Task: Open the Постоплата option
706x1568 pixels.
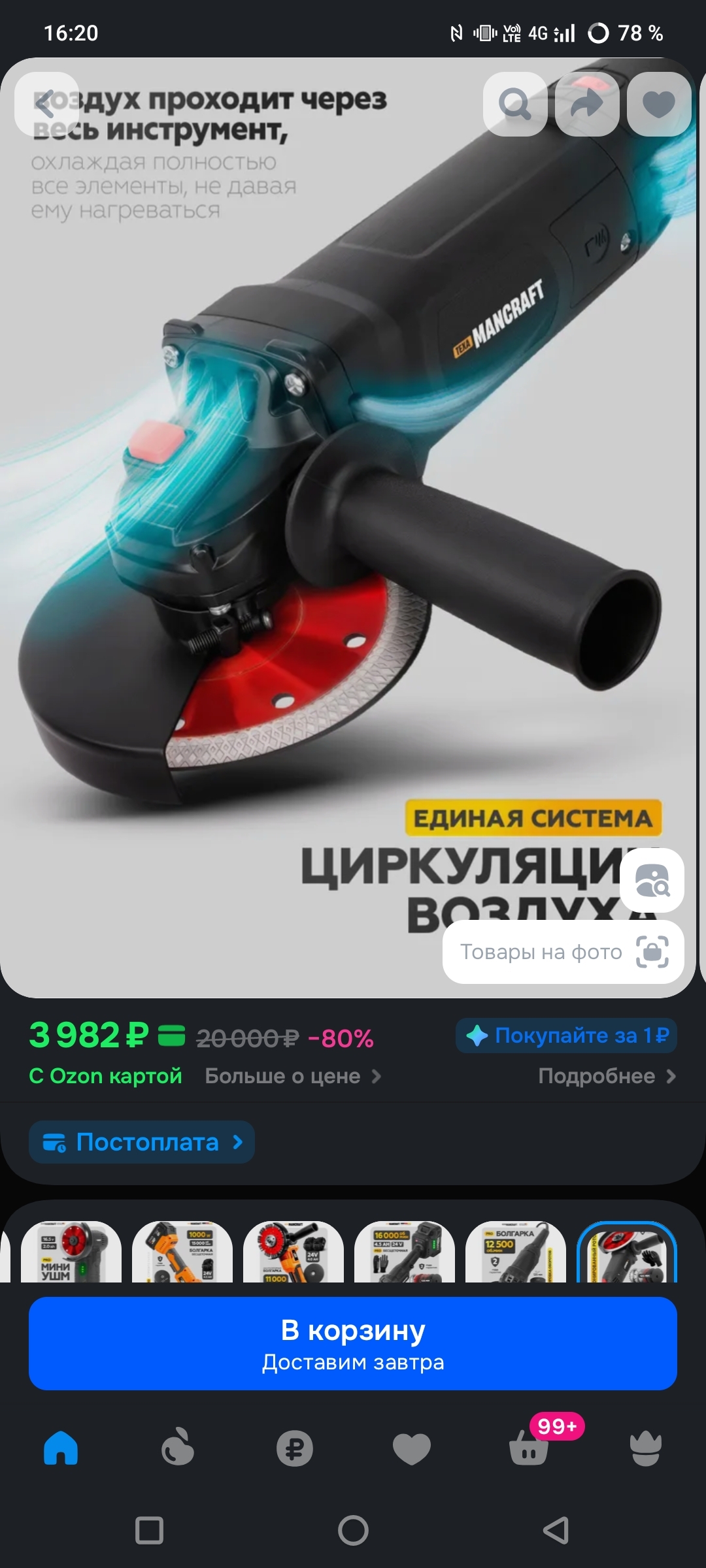Action: 142,1142
